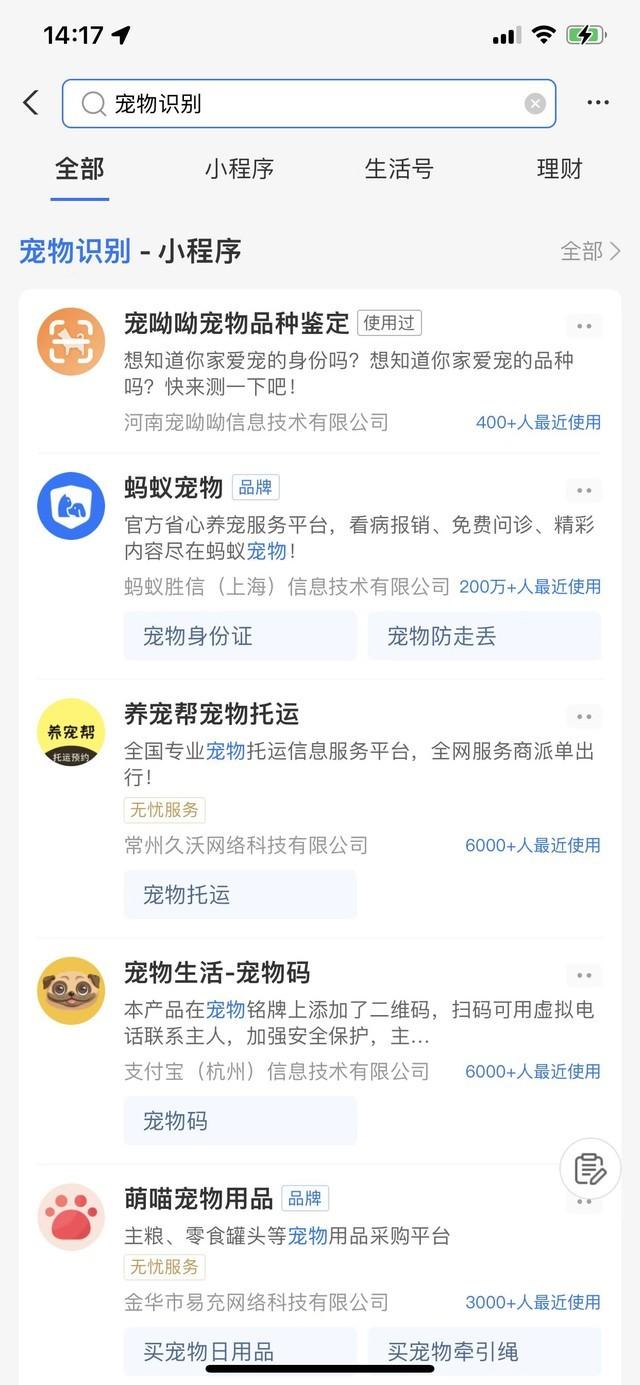Clear the search text
The image size is (640, 1385).
coord(535,104)
